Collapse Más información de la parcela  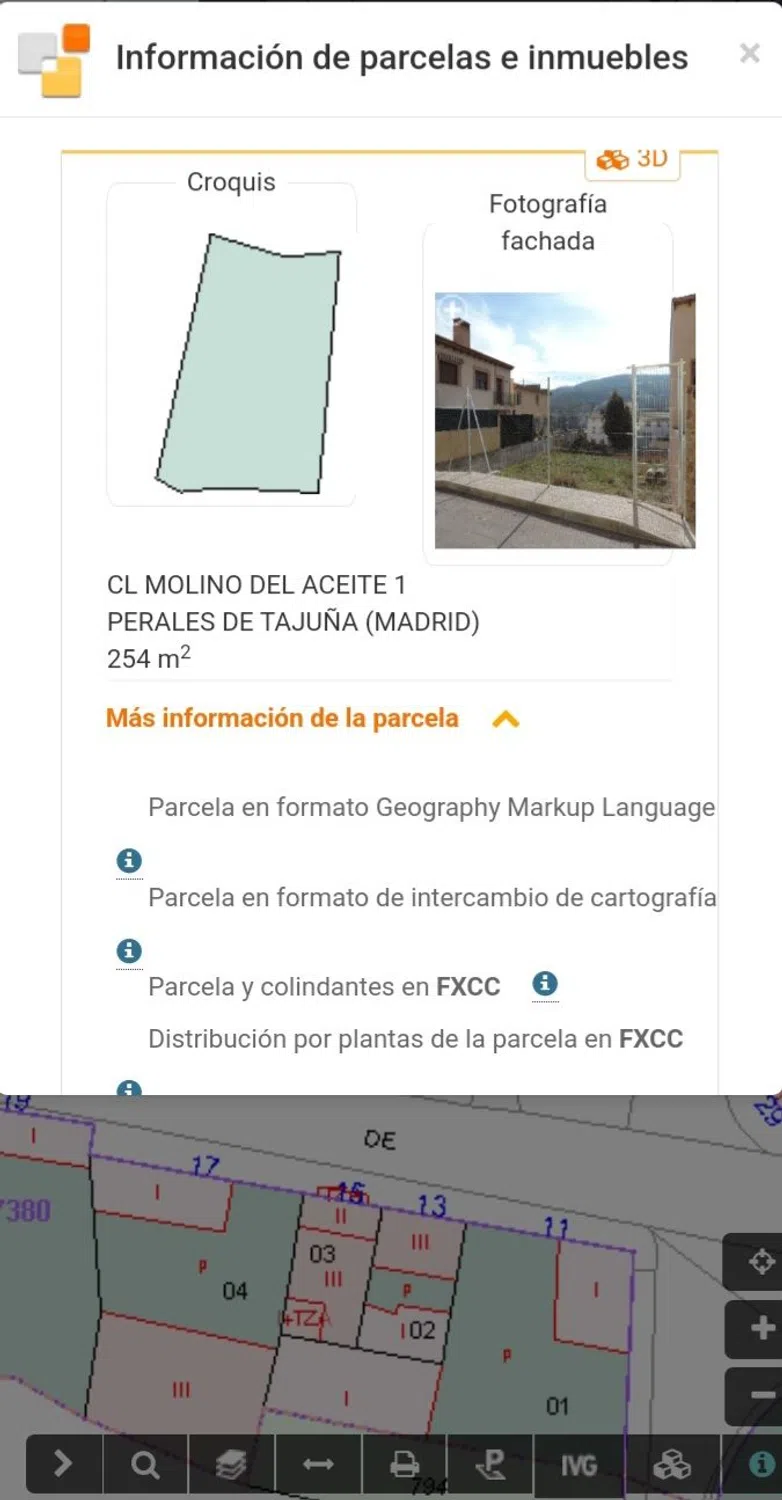pyautogui.click(x=506, y=719)
